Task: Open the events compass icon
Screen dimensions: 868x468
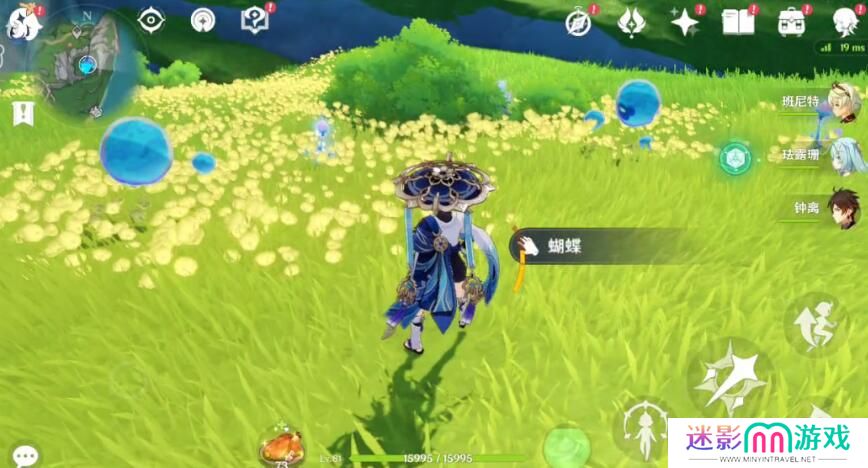Action: (x=578, y=21)
